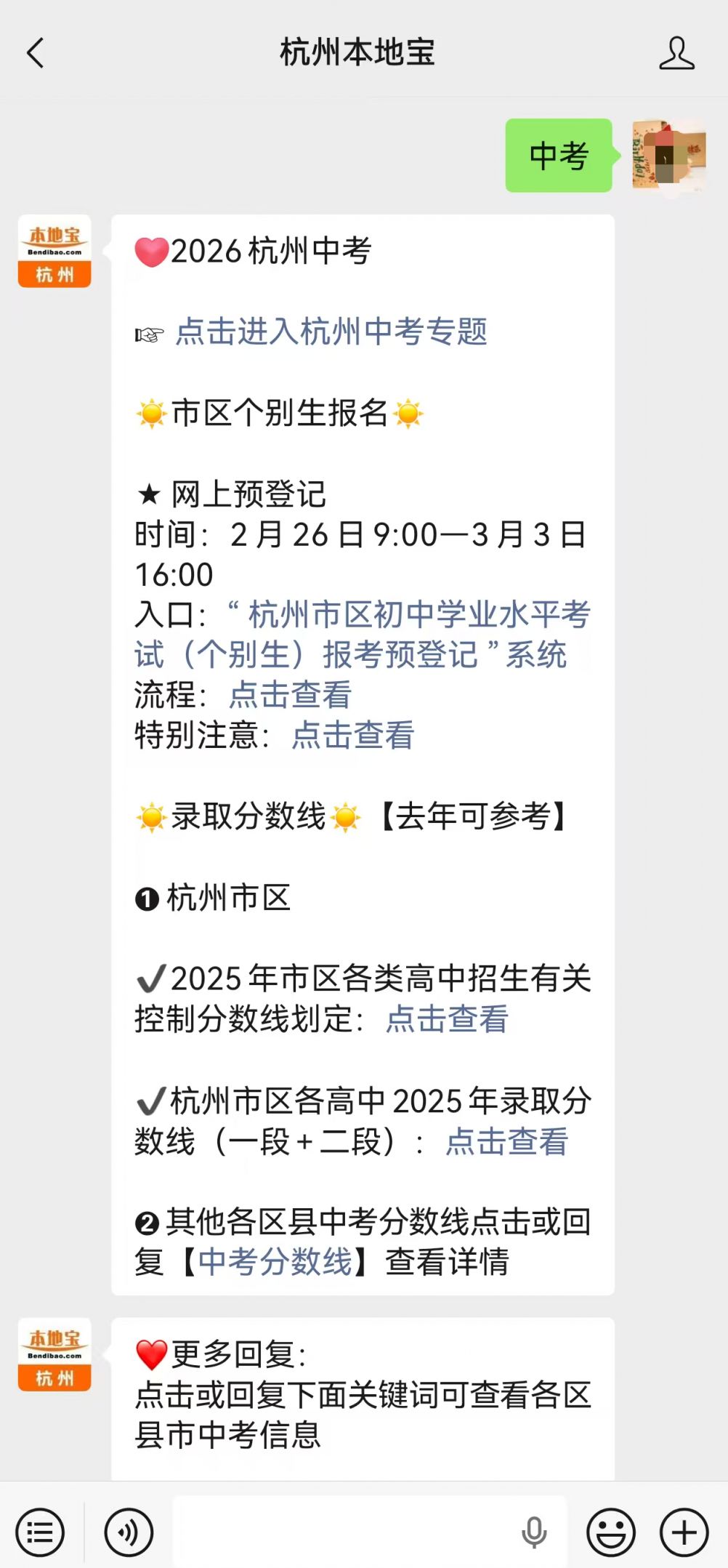The width and height of the screenshot is (728, 1568).
Task: Open the emoji picker
Action: (x=611, y=1532)
